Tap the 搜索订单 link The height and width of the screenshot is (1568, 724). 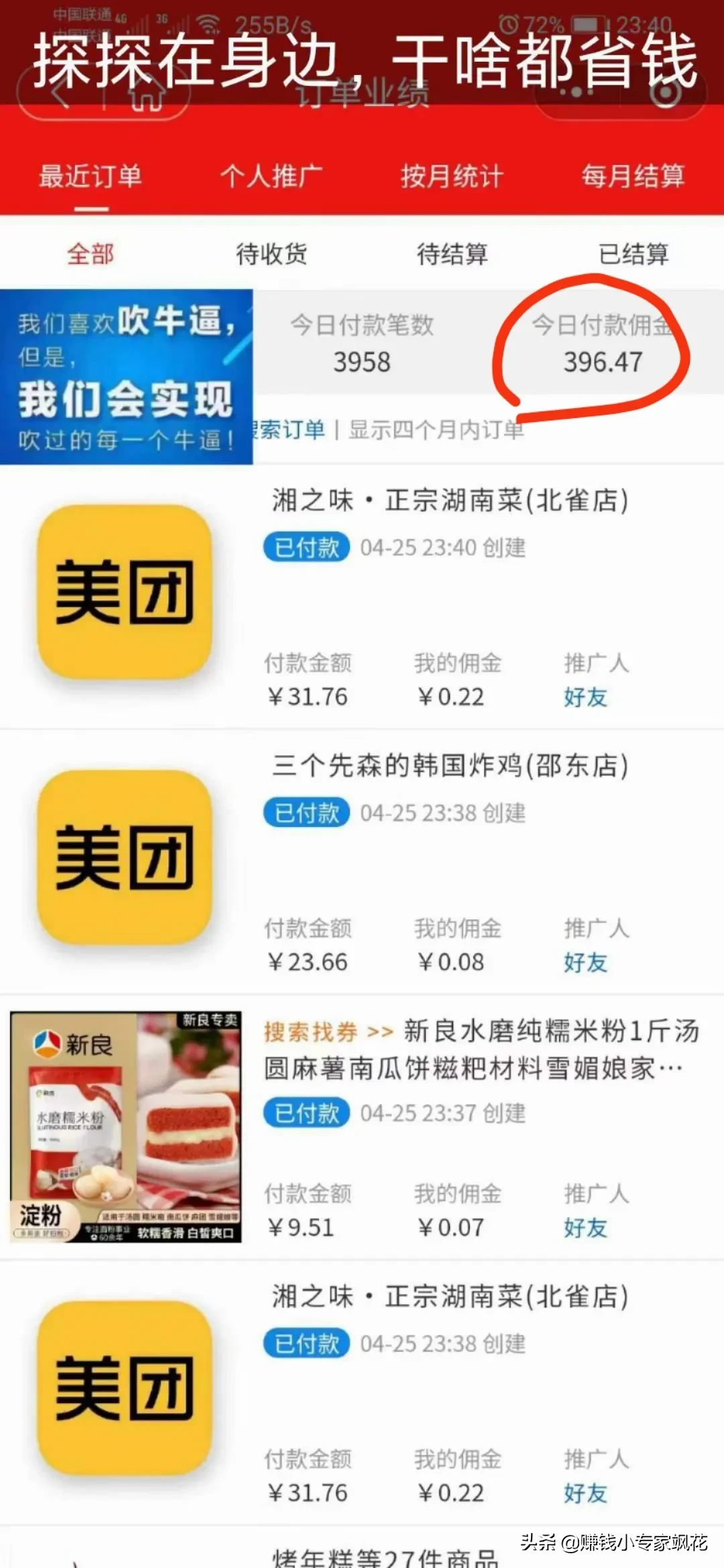290,430
